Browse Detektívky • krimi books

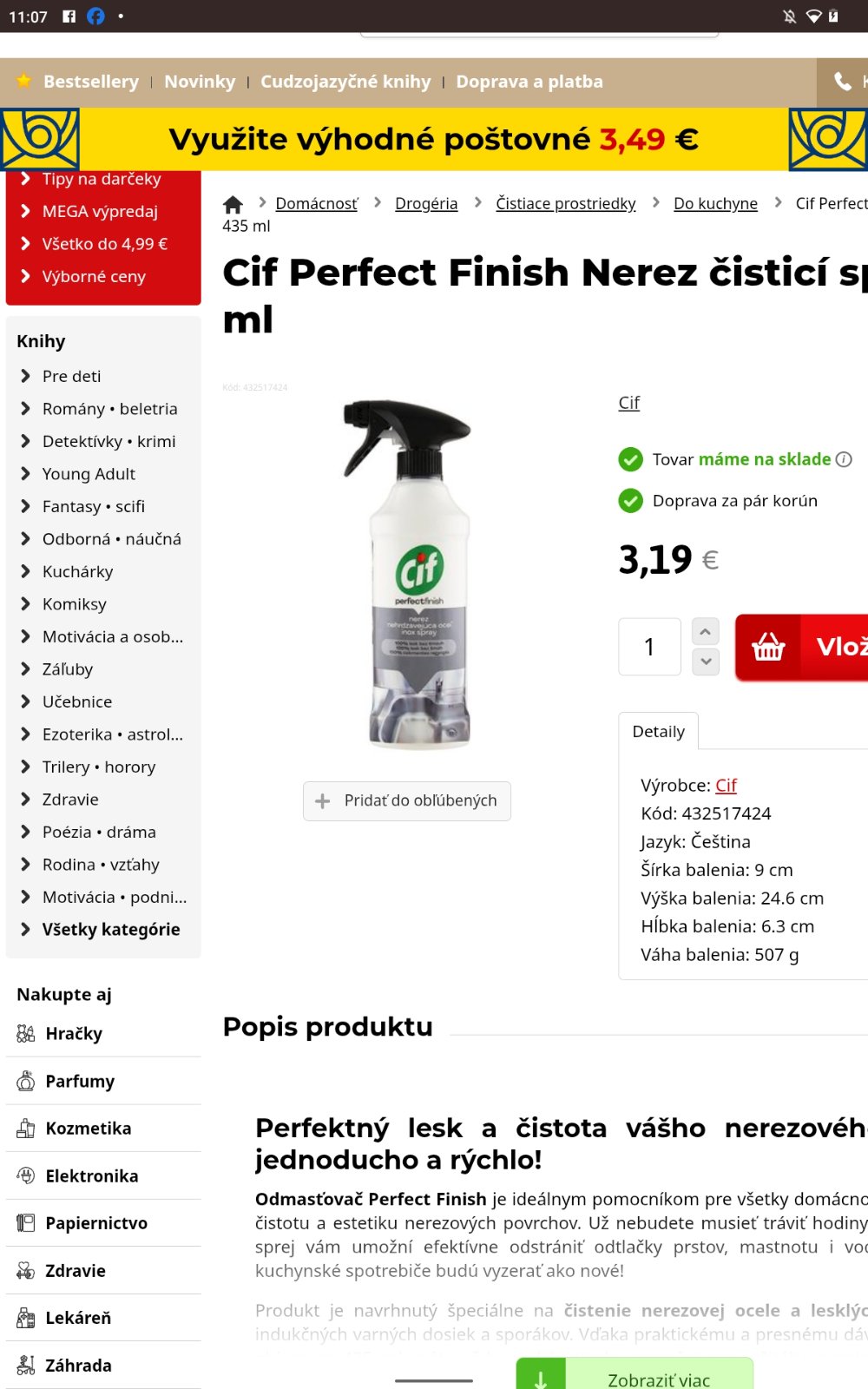point(108,441)
